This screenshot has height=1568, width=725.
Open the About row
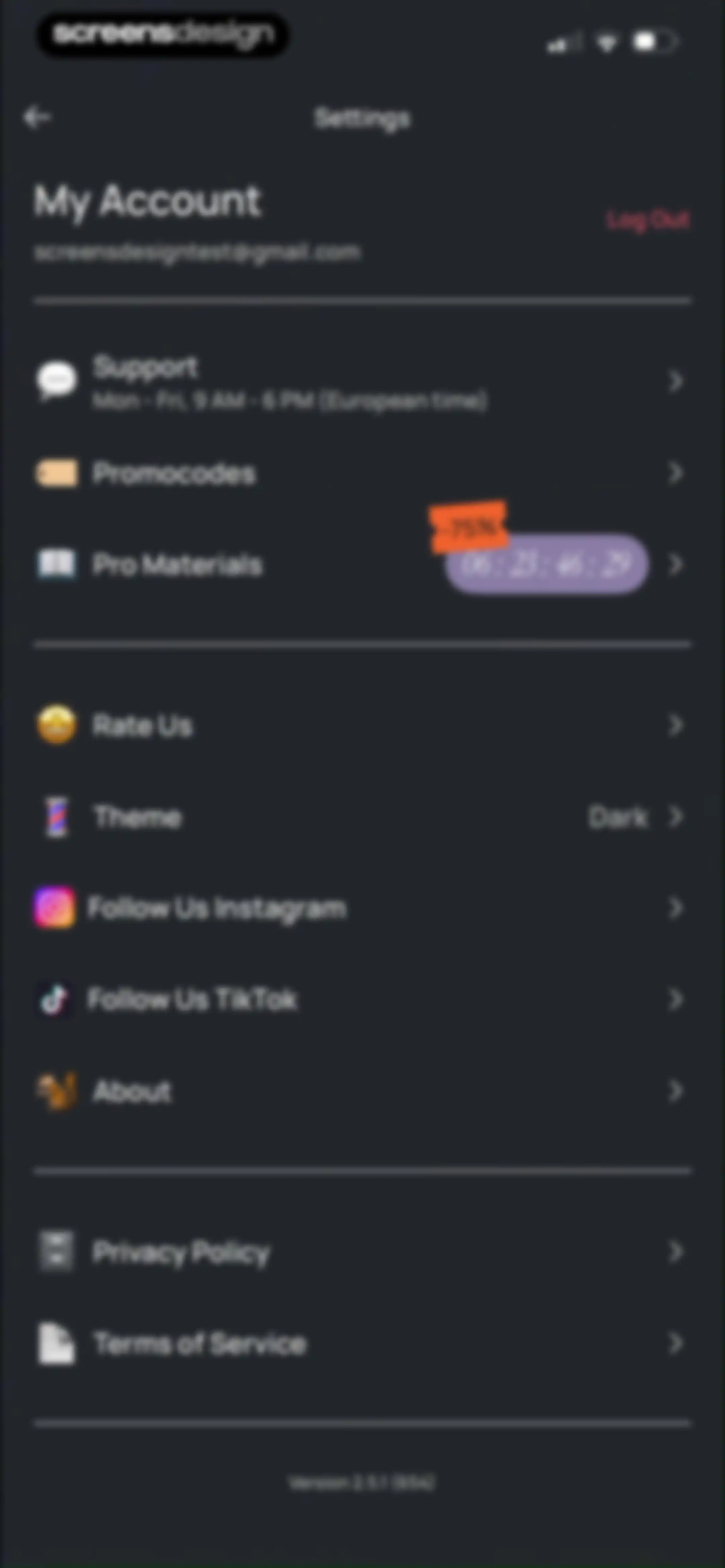click(x=362, y=1090)
